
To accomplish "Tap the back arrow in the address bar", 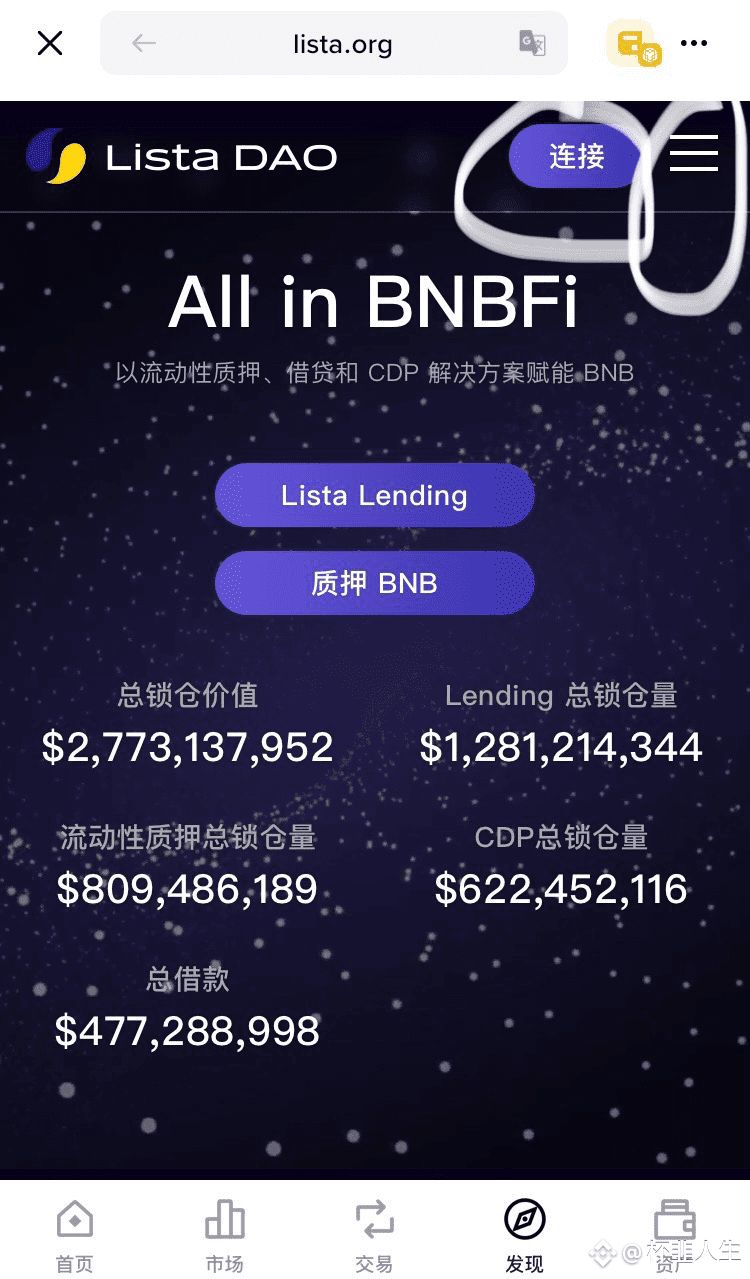I will (142, 43).
